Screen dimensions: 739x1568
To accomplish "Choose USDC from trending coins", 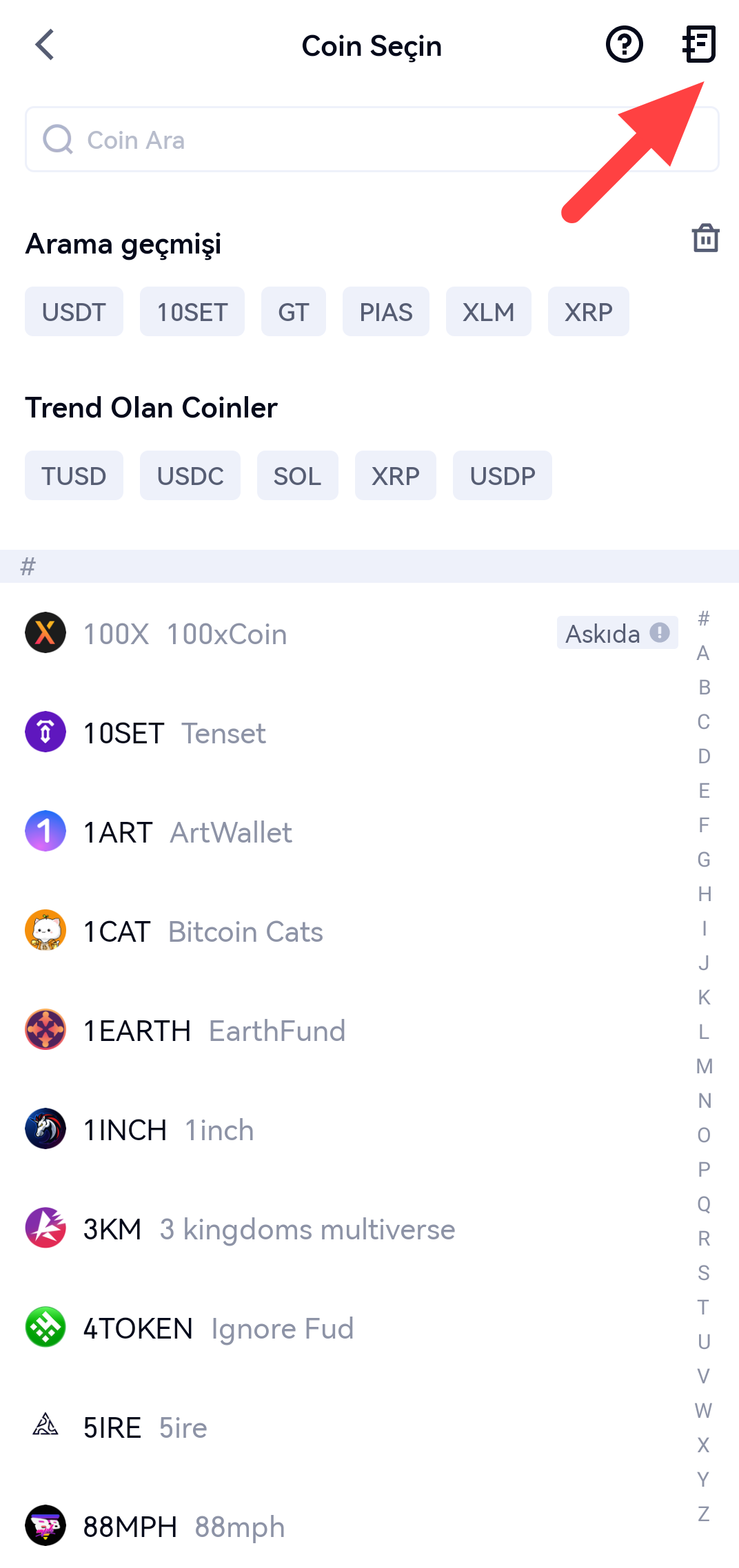I will (190, 476).
